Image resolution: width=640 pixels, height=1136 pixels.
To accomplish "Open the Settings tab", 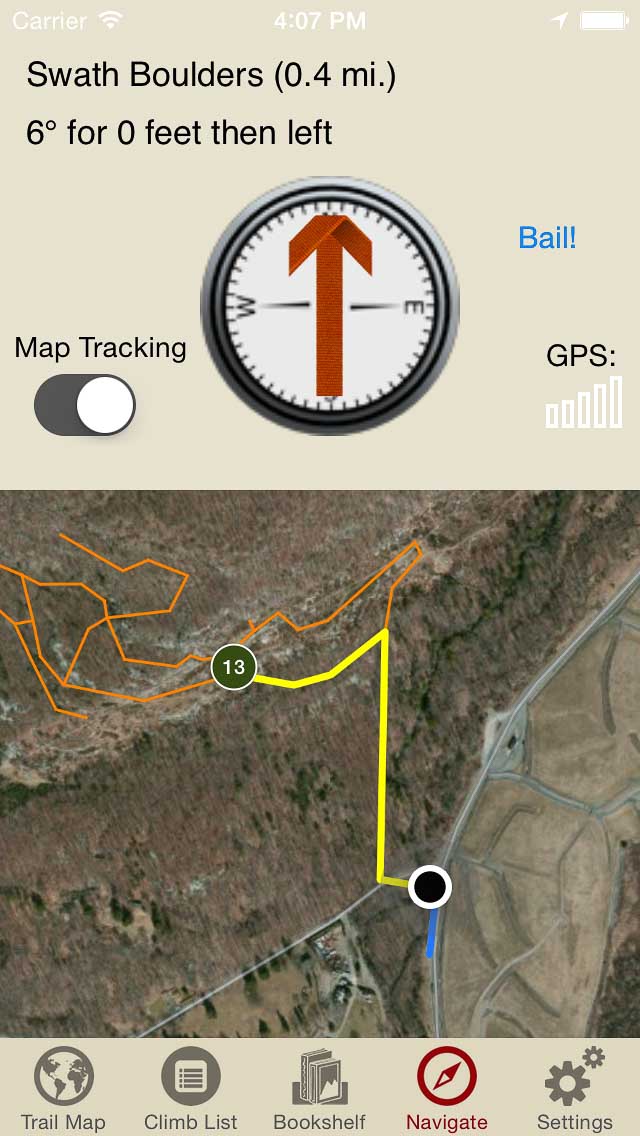I will [575, 1090].
